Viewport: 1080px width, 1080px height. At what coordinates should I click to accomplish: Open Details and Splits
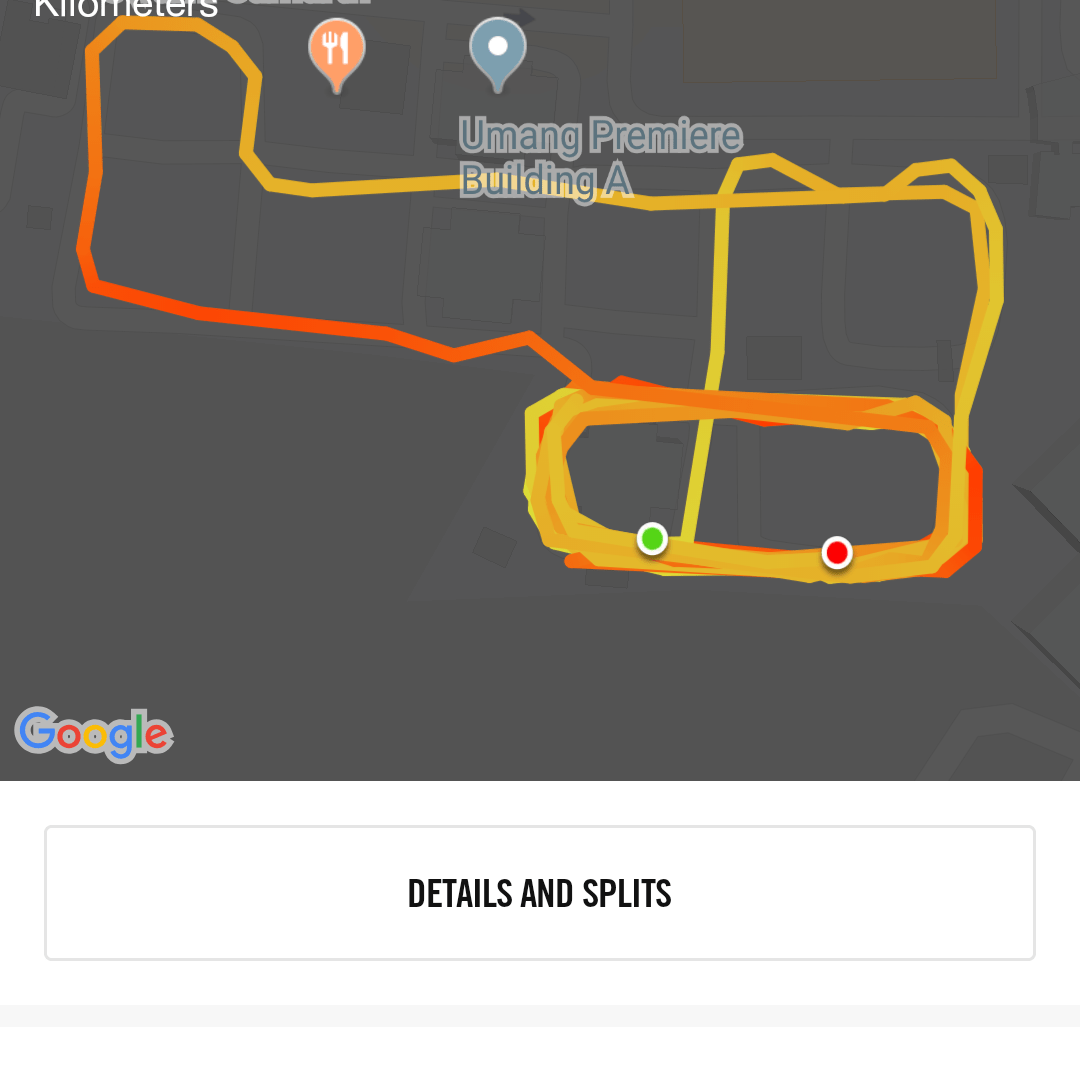click(539, 893)
